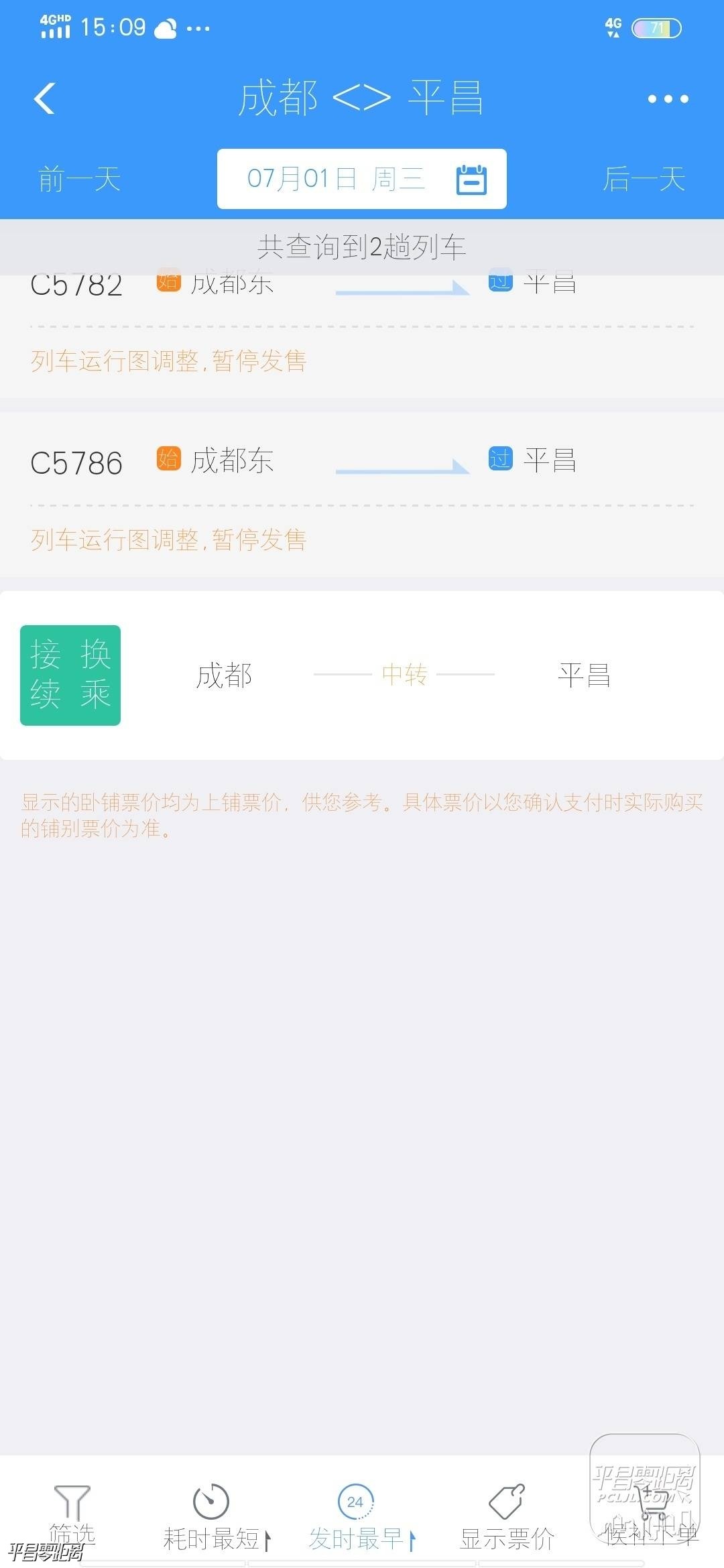Screen dimensions: 724x1568
Task: Switch to the next day (后一天)
Action: click(x=644, y=180)
